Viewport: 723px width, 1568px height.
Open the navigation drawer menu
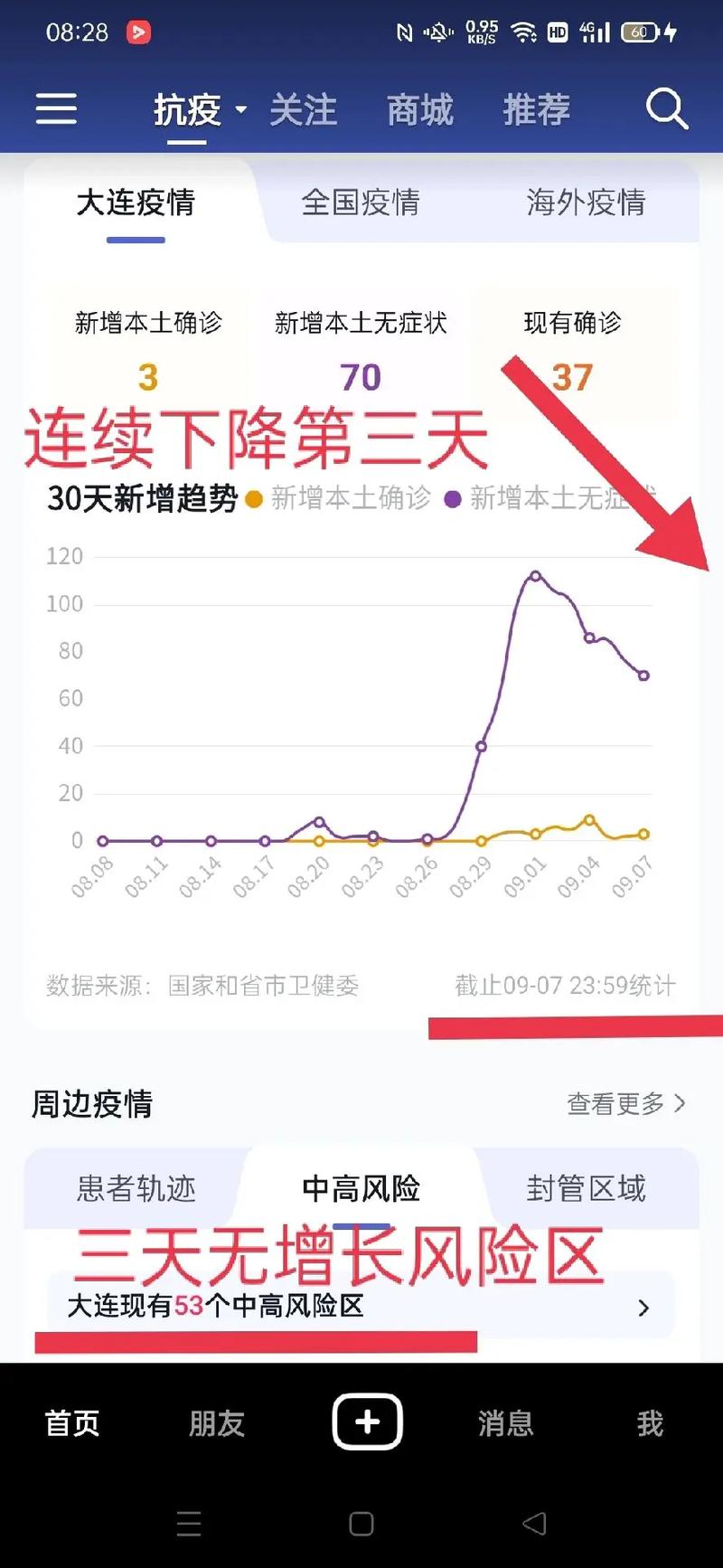point(56,109)
